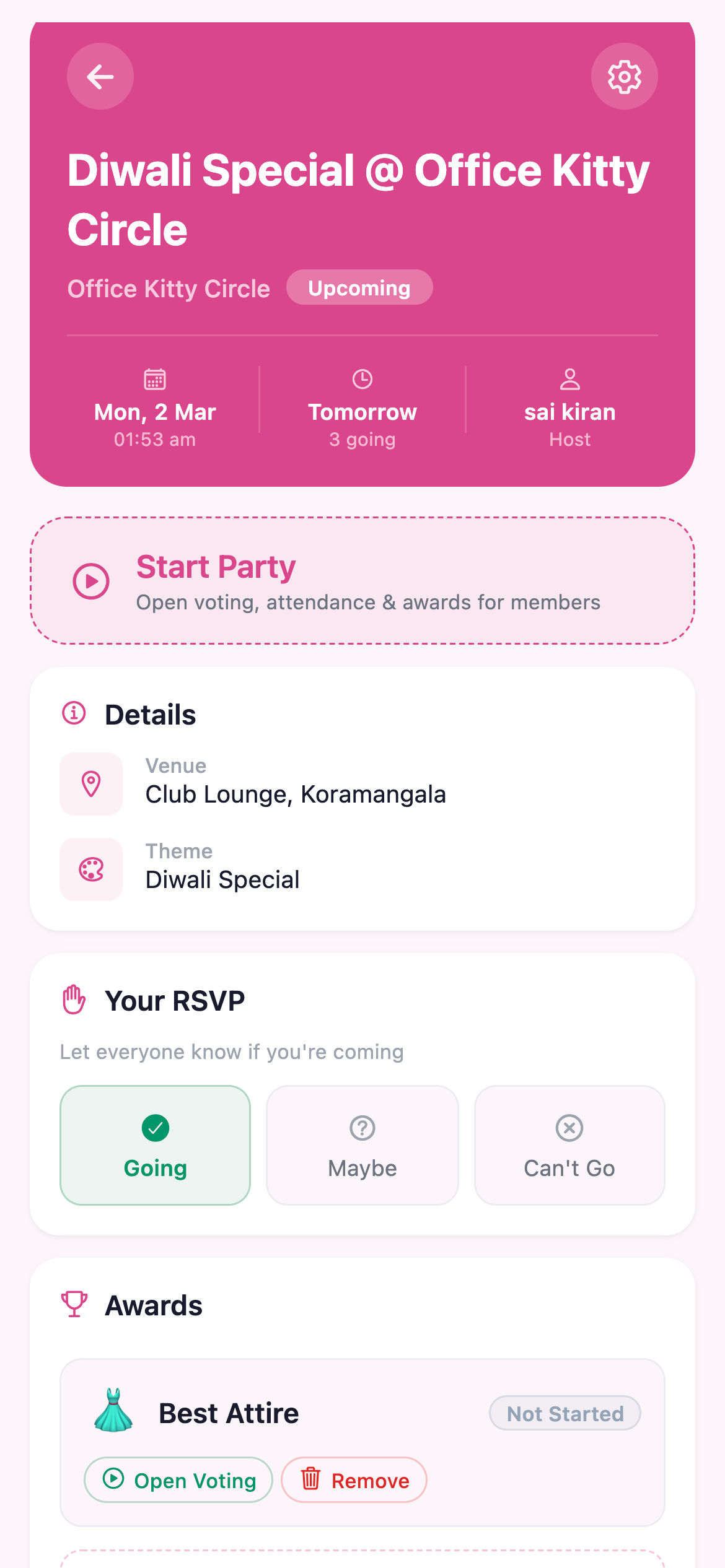This screenshot has height=1568, width=725.
Task: Tap Start Party to open voting
Action: pos(362,581)
